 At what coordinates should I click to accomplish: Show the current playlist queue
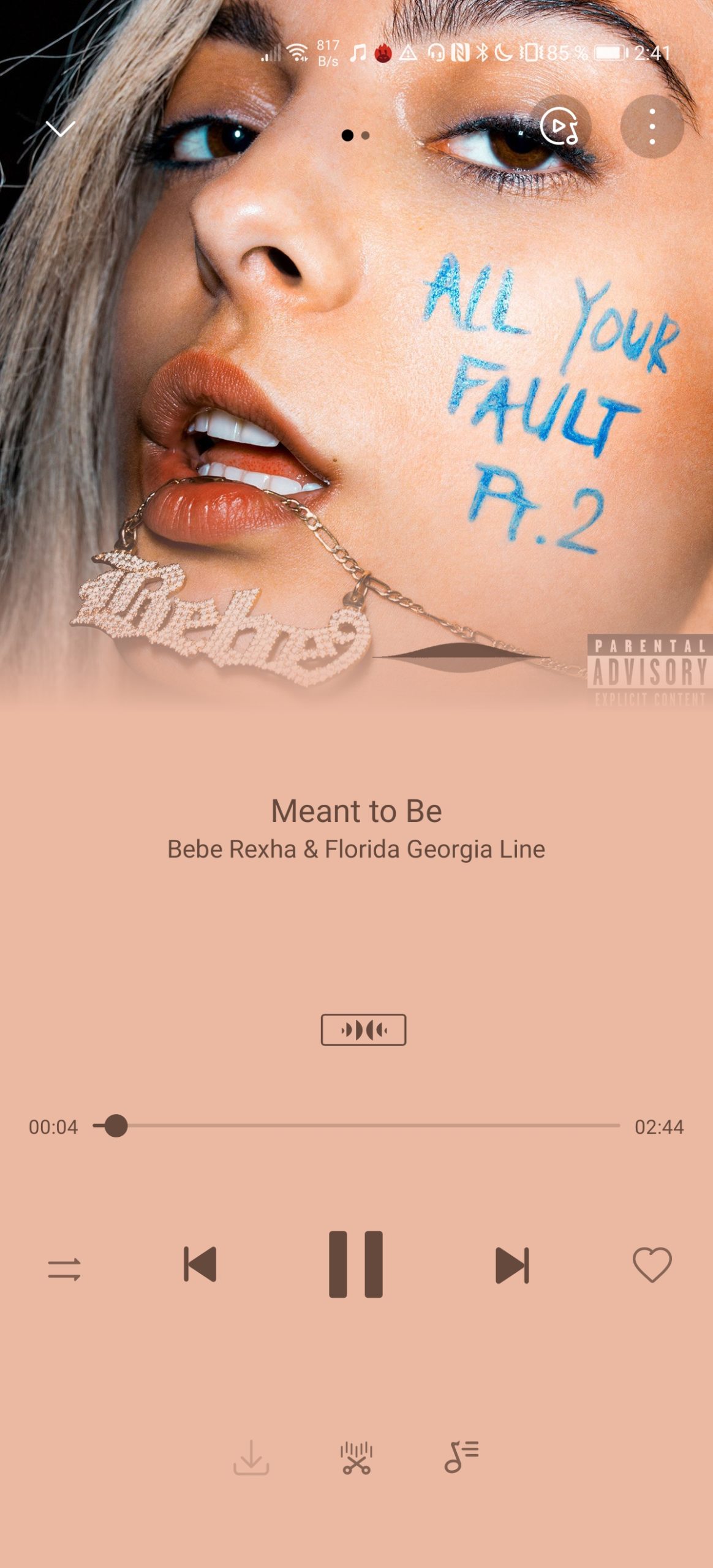pyautogui.click(x=461, y=1456)
